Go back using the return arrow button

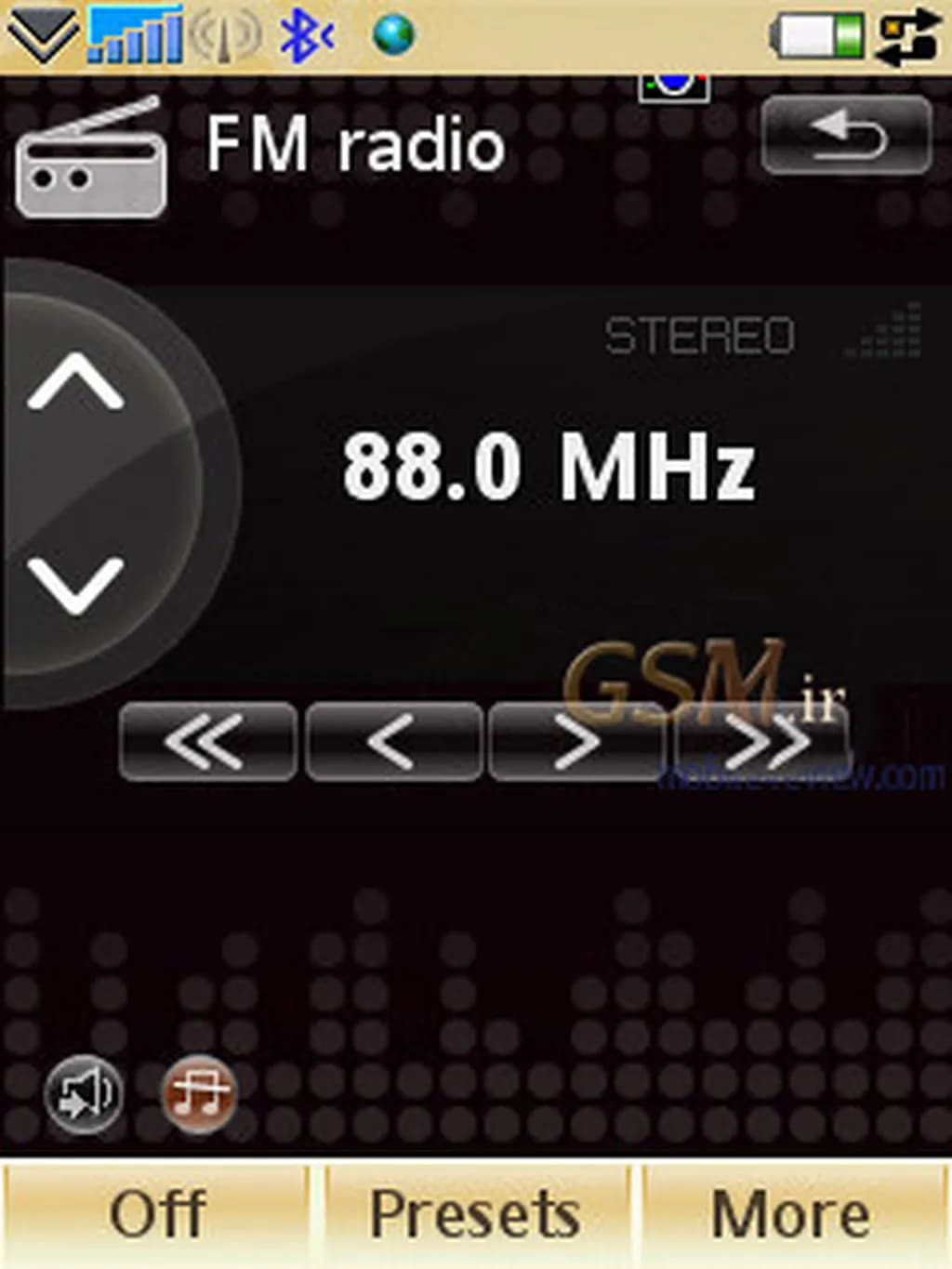(x=846, y=136)
